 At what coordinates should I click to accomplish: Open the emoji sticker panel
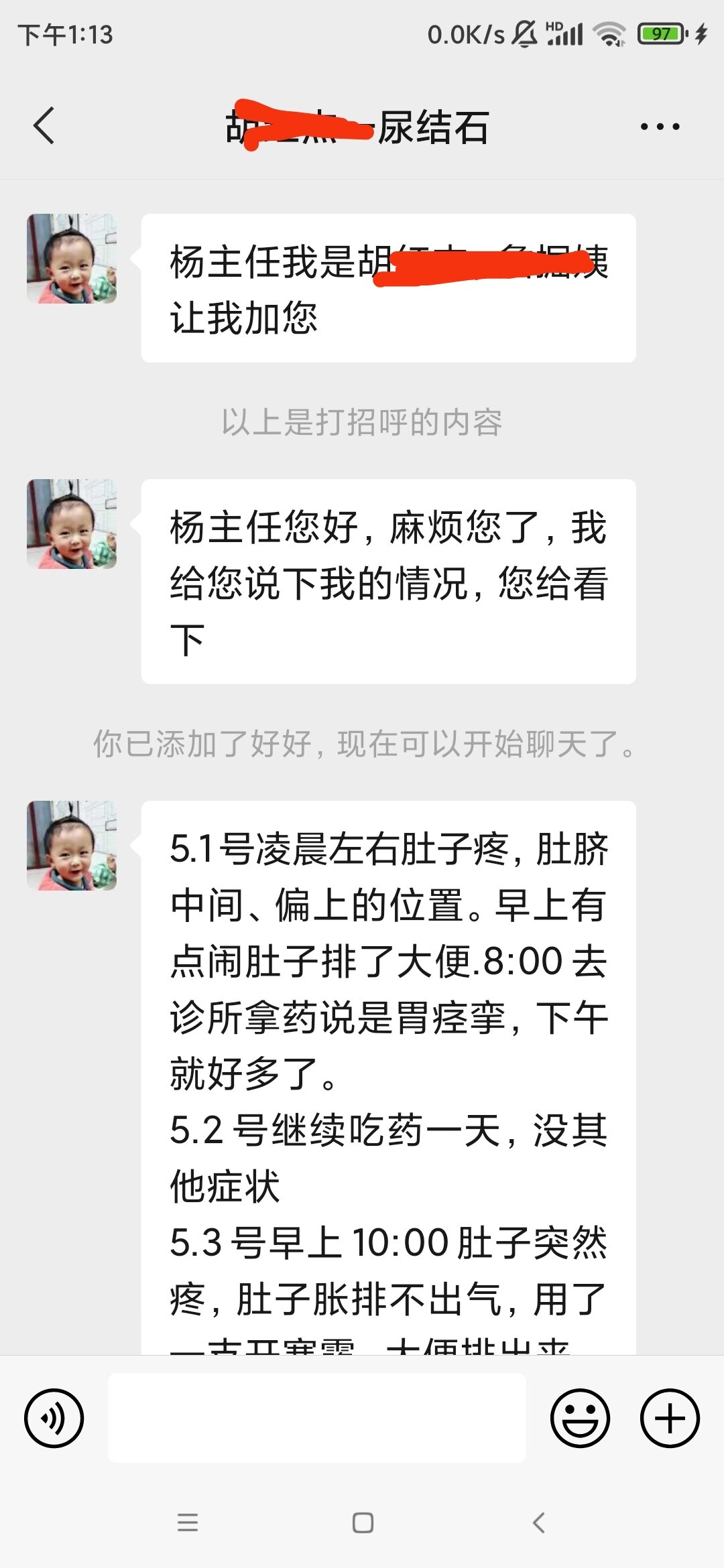[x=580, y=1418]
